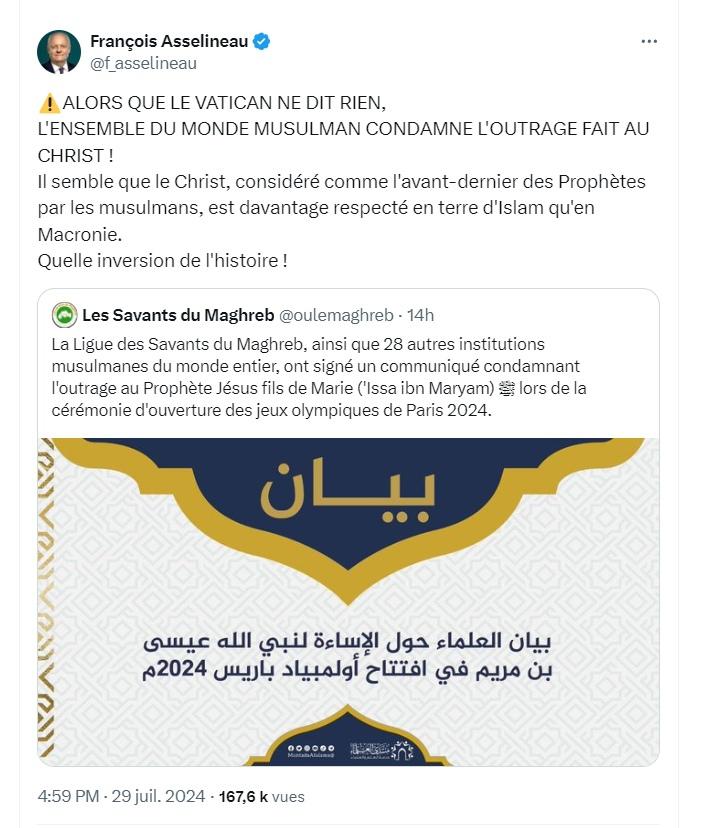Open François Asselineau's profile picture
The width and height of the screenshot is (714, 828).
click(x=59, y=52)
